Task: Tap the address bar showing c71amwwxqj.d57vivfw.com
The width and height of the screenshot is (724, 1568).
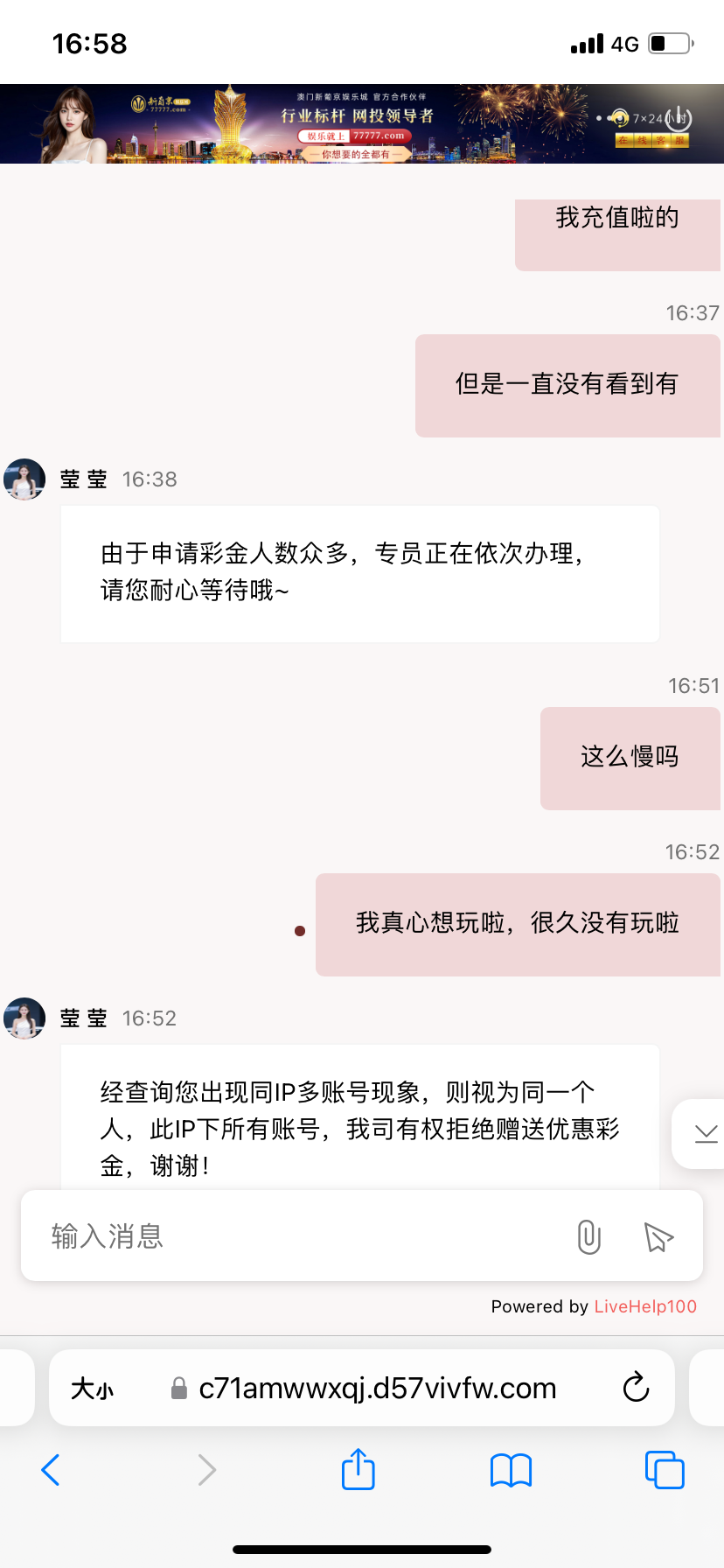Action: [378, 1389]
